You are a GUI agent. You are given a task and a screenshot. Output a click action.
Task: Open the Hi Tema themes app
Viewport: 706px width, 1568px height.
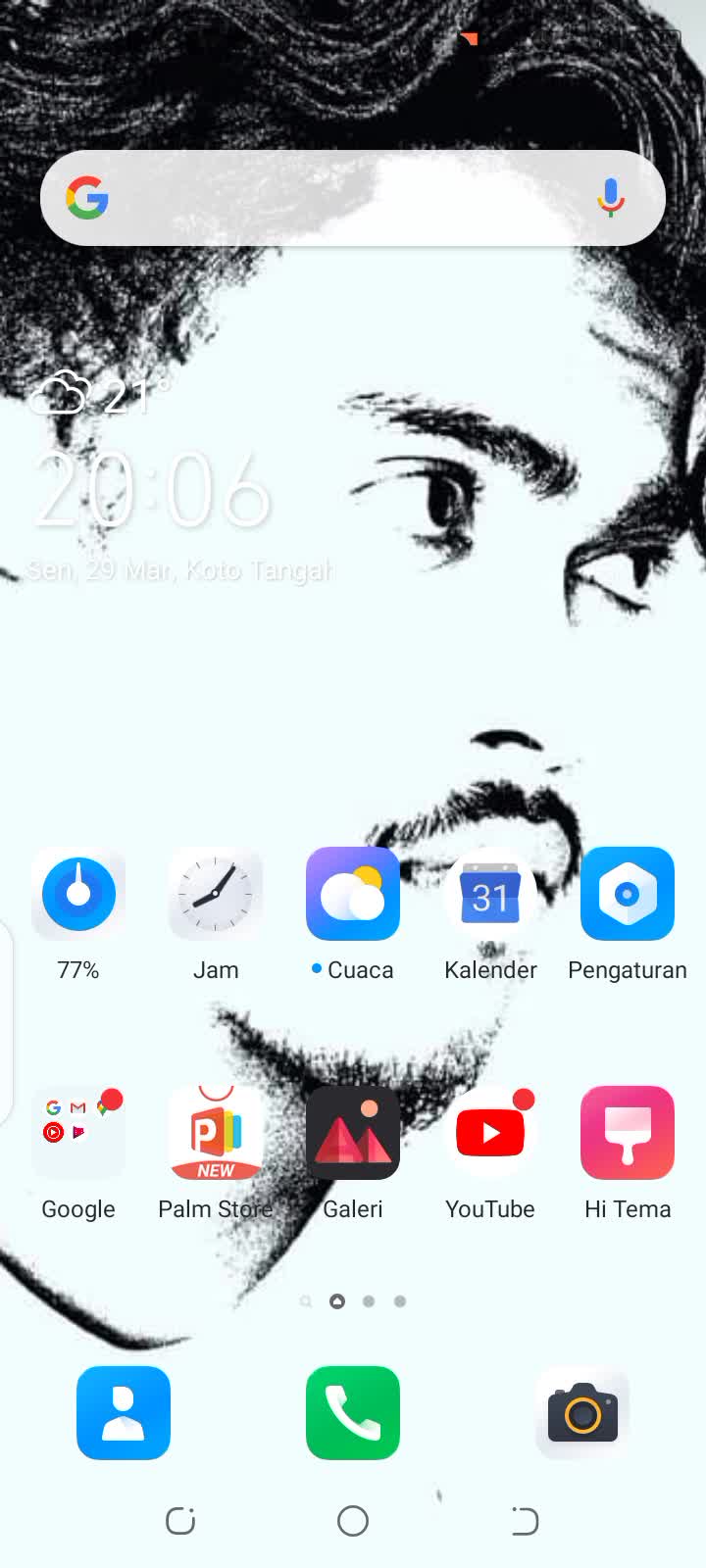pyautogui.click(x=628, y=1133)
